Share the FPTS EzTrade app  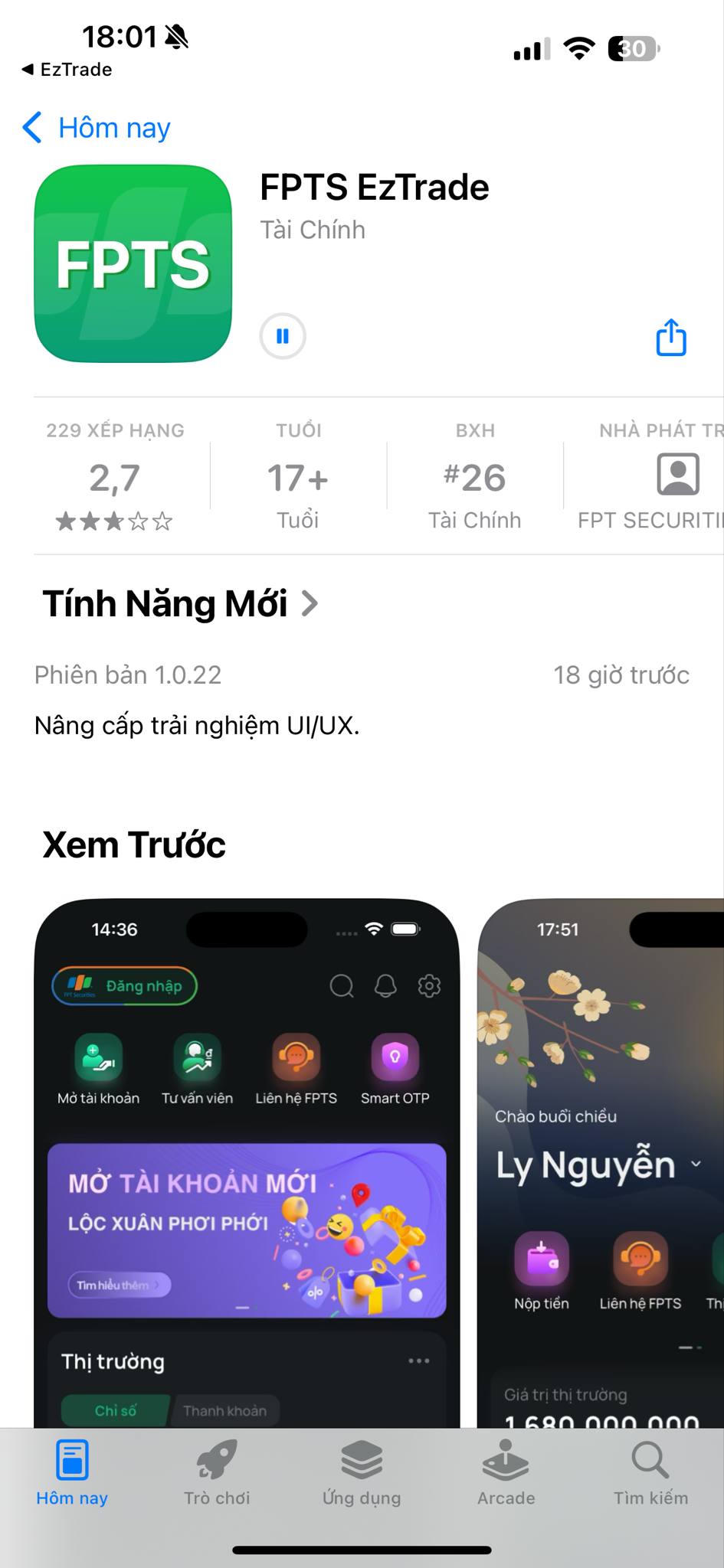point(671,338)
